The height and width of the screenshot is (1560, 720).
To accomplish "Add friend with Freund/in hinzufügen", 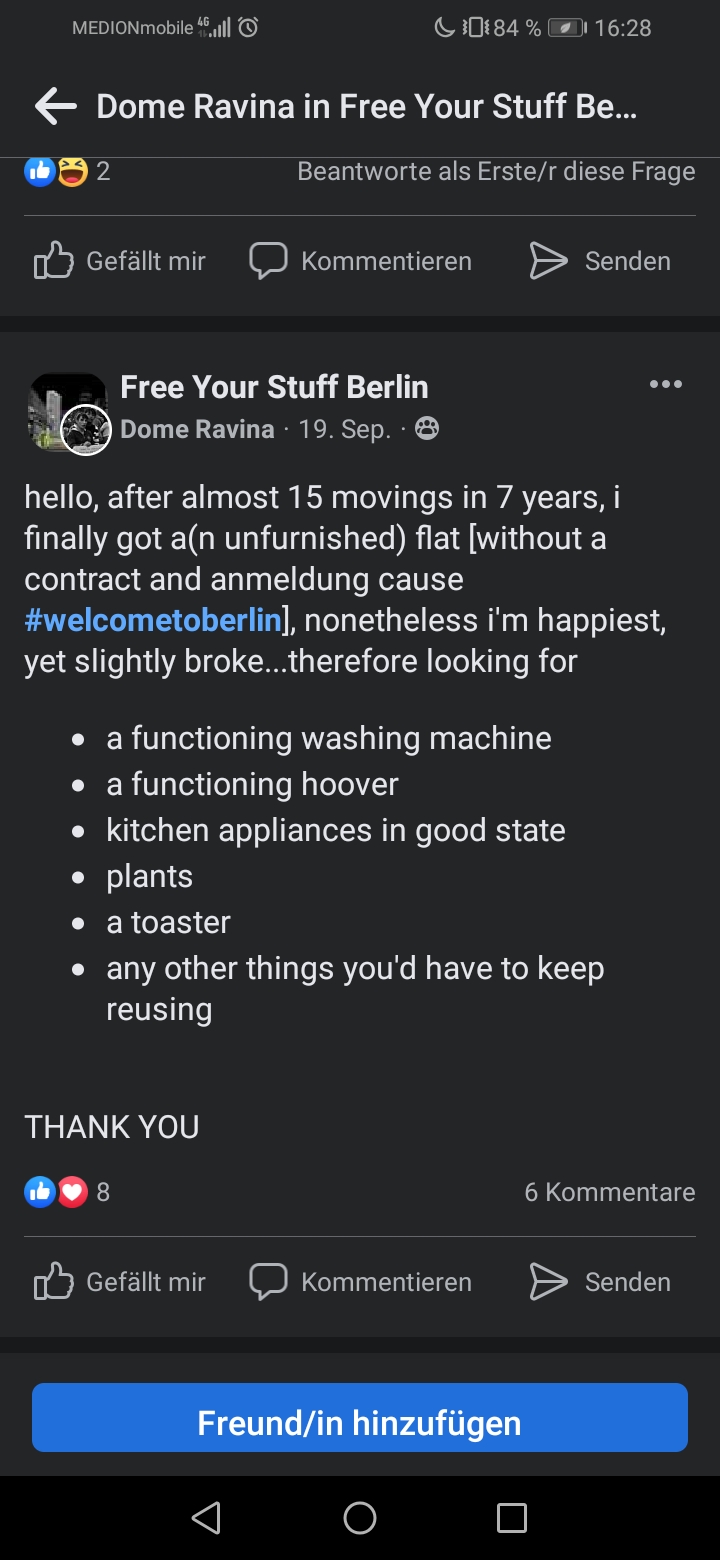I will 360,1422.
